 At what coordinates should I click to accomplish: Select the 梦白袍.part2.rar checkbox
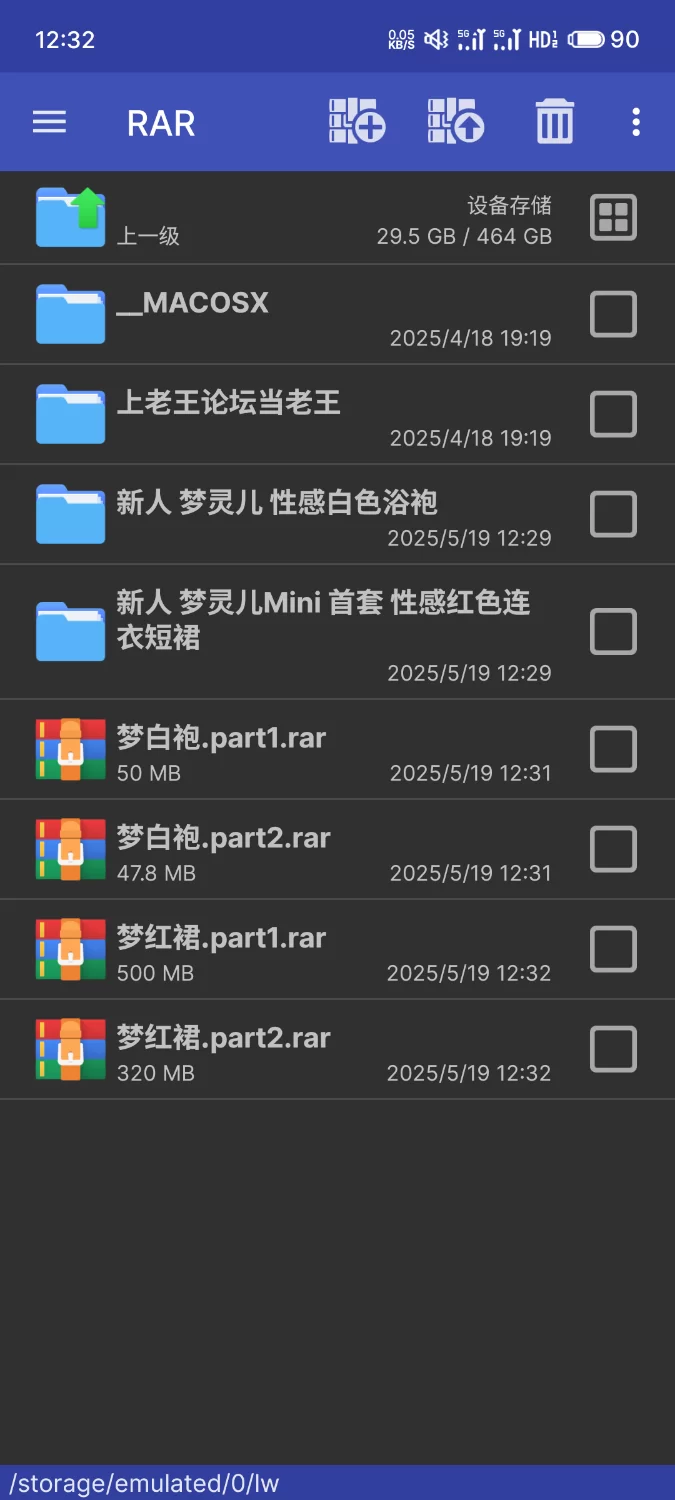pyautogui.click(x=613, y=849)
